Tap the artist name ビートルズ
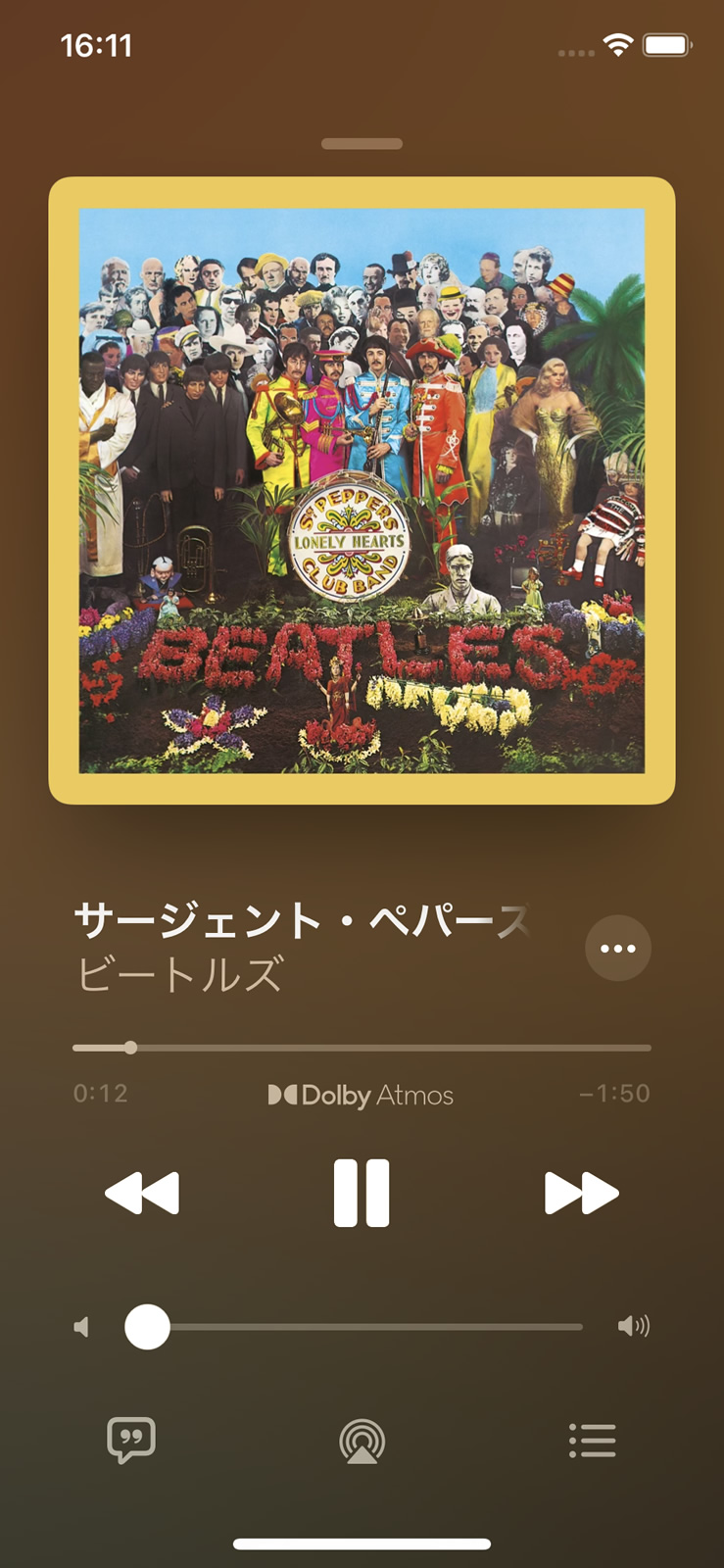Image resolution: width=724 pixels, height=1568 pixels. [x=179, y=975]
